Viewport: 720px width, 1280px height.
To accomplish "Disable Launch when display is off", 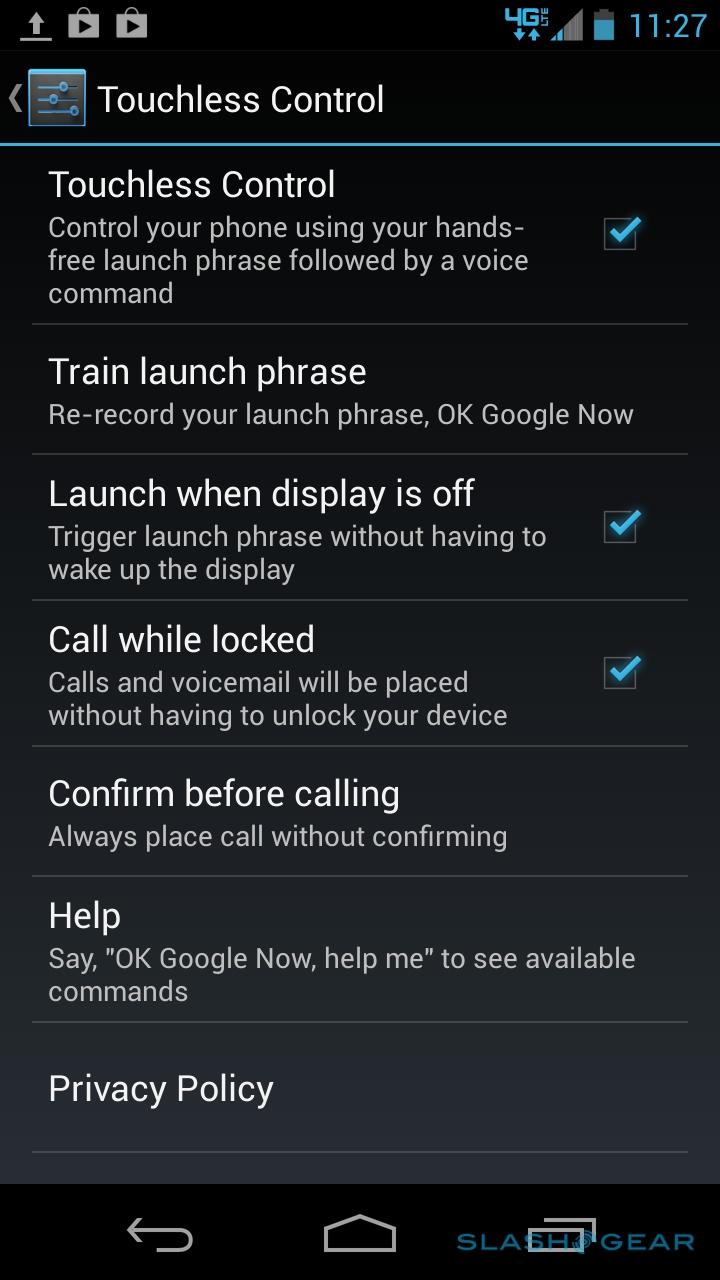I will tap(621, 526).
